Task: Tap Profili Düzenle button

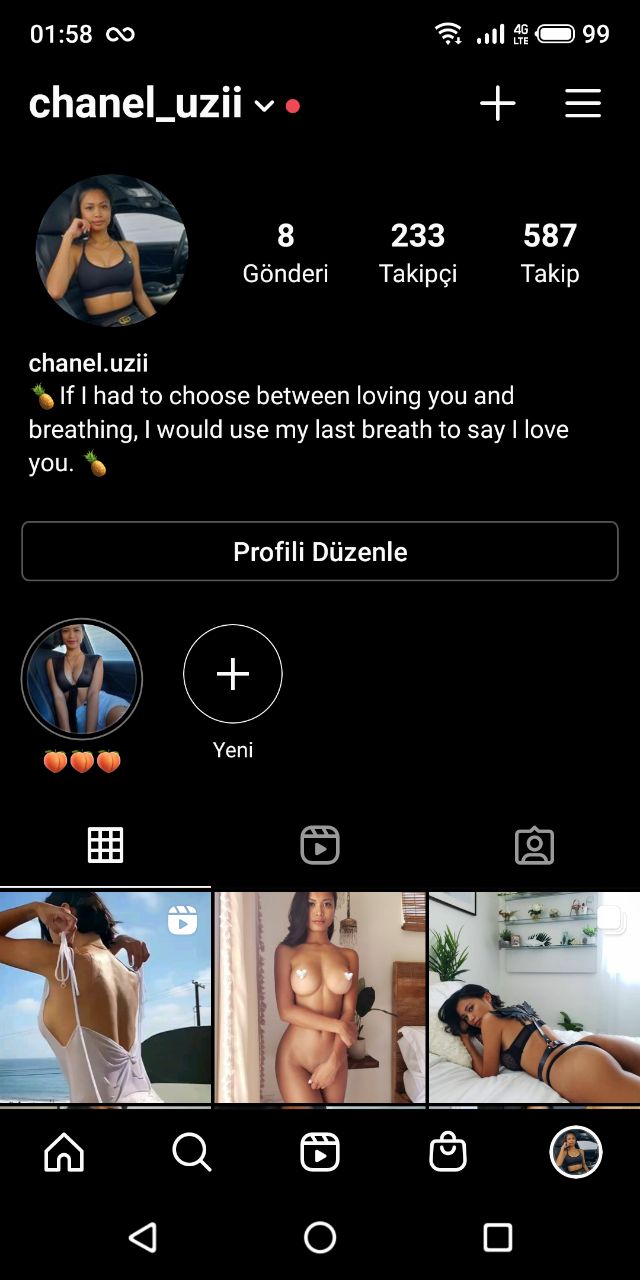Action: (x=320, y=551)
